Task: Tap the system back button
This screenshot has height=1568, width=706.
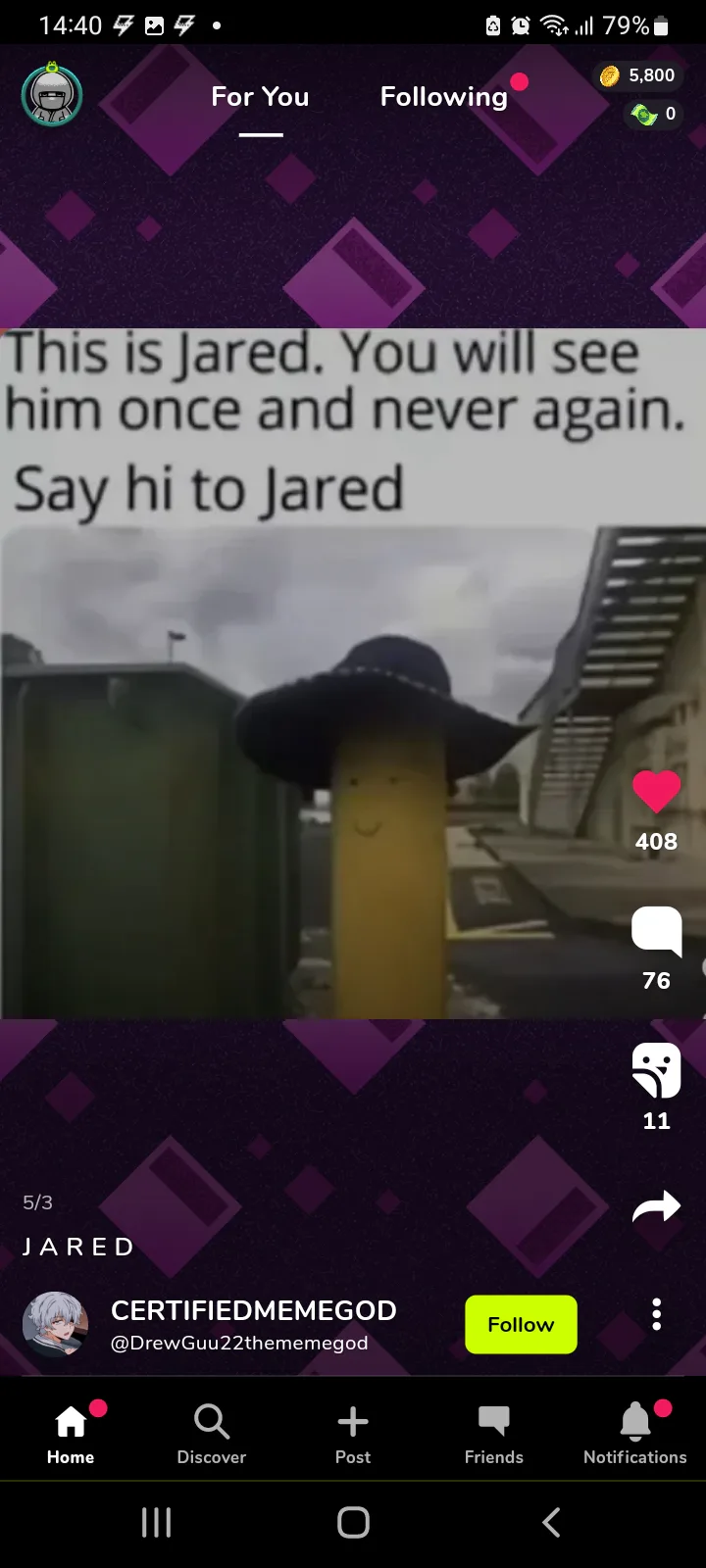Action: coord(551,1522)
